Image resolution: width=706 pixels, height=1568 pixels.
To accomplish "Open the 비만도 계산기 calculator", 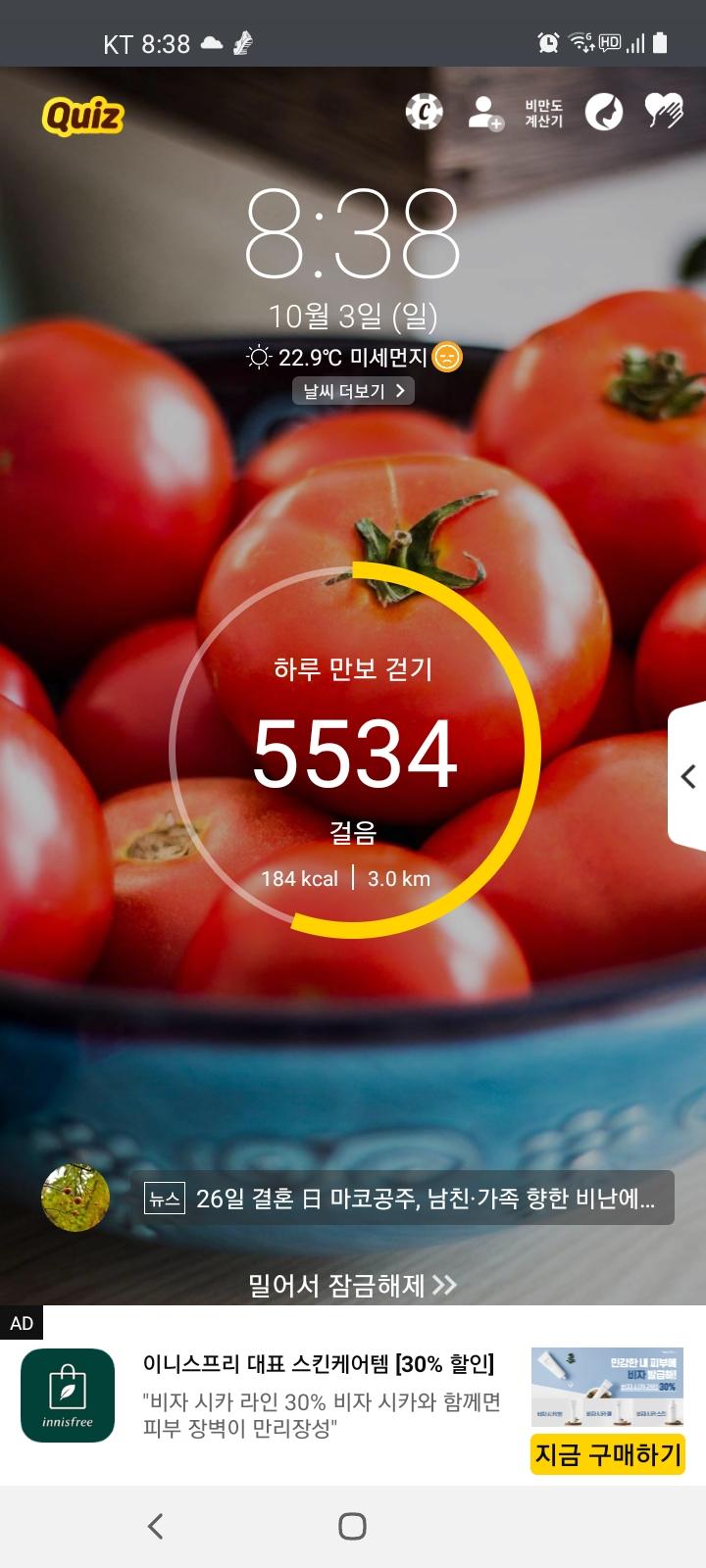I will [x=543, y=113].
